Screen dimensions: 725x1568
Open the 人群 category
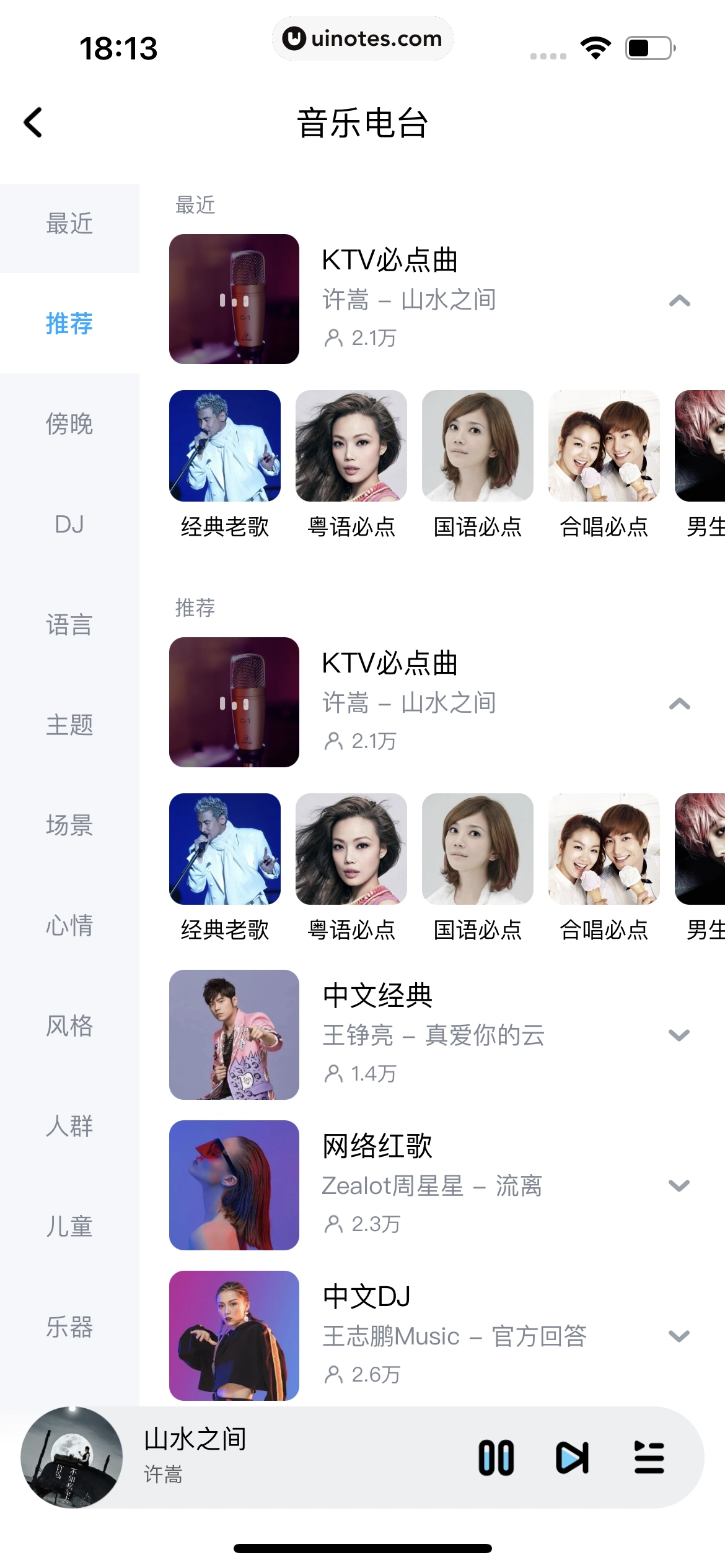[69, 1126]
